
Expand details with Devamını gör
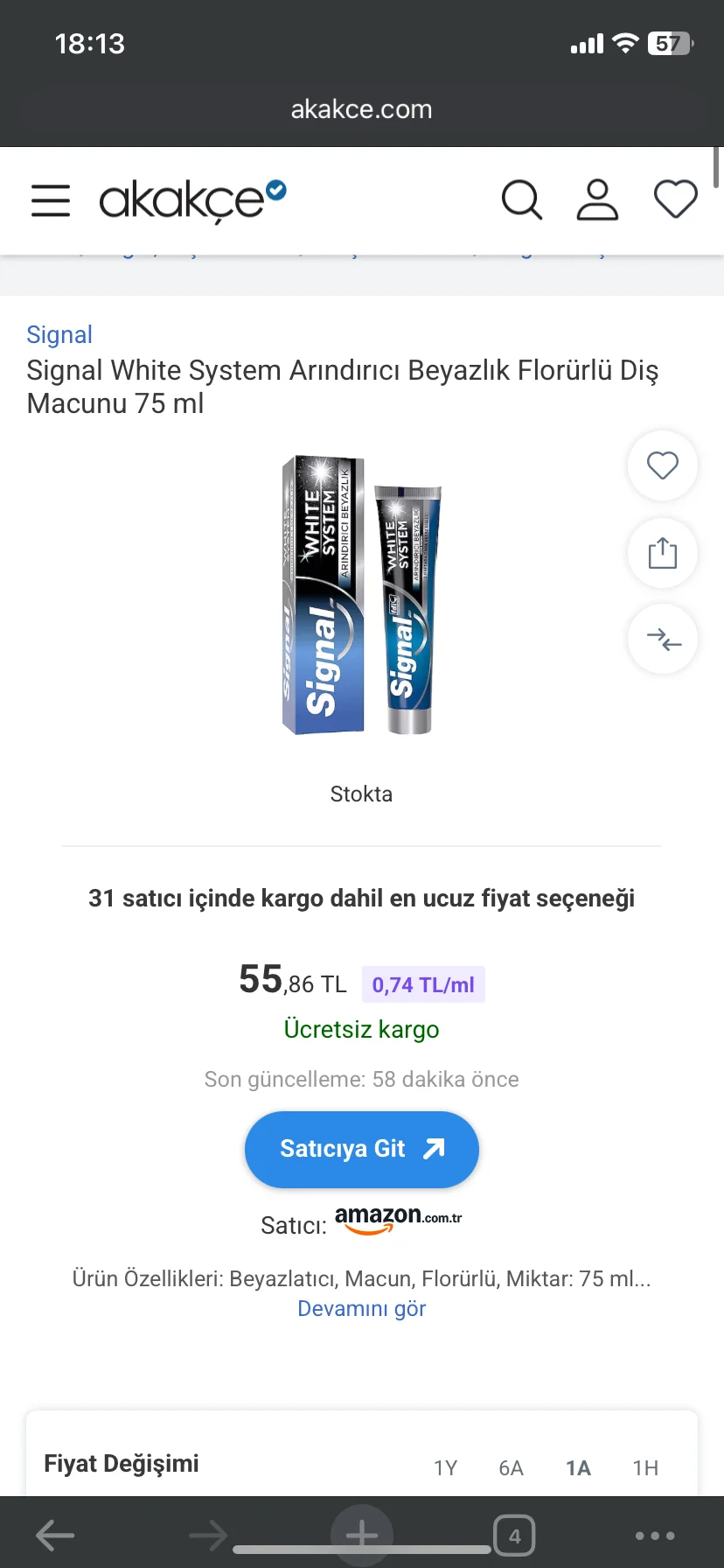click(x=361, y=1309)
